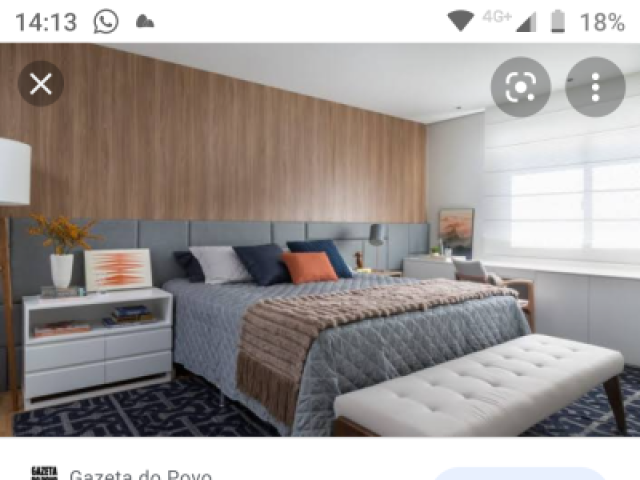640x480 pixels.
Task: Open the Gazeta do Povo source
Action: pos(140,474)
